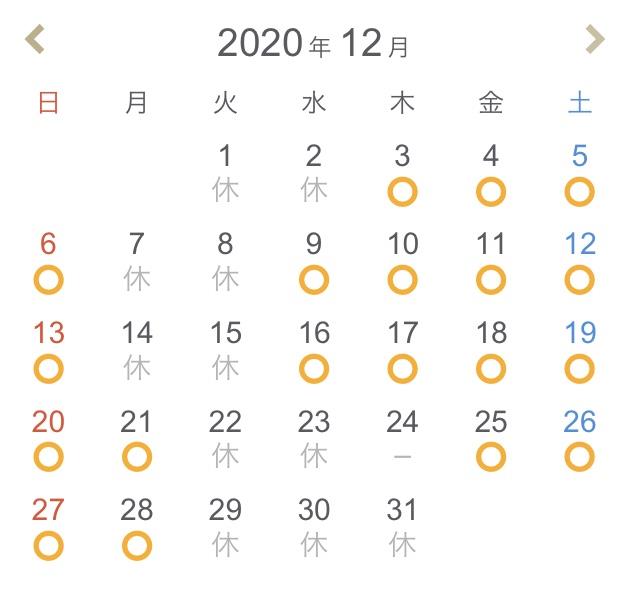Image resolution: width=631 pixels, height=589 pixels.
Task: Select December 11 on calendar
Action: point(491,262)
